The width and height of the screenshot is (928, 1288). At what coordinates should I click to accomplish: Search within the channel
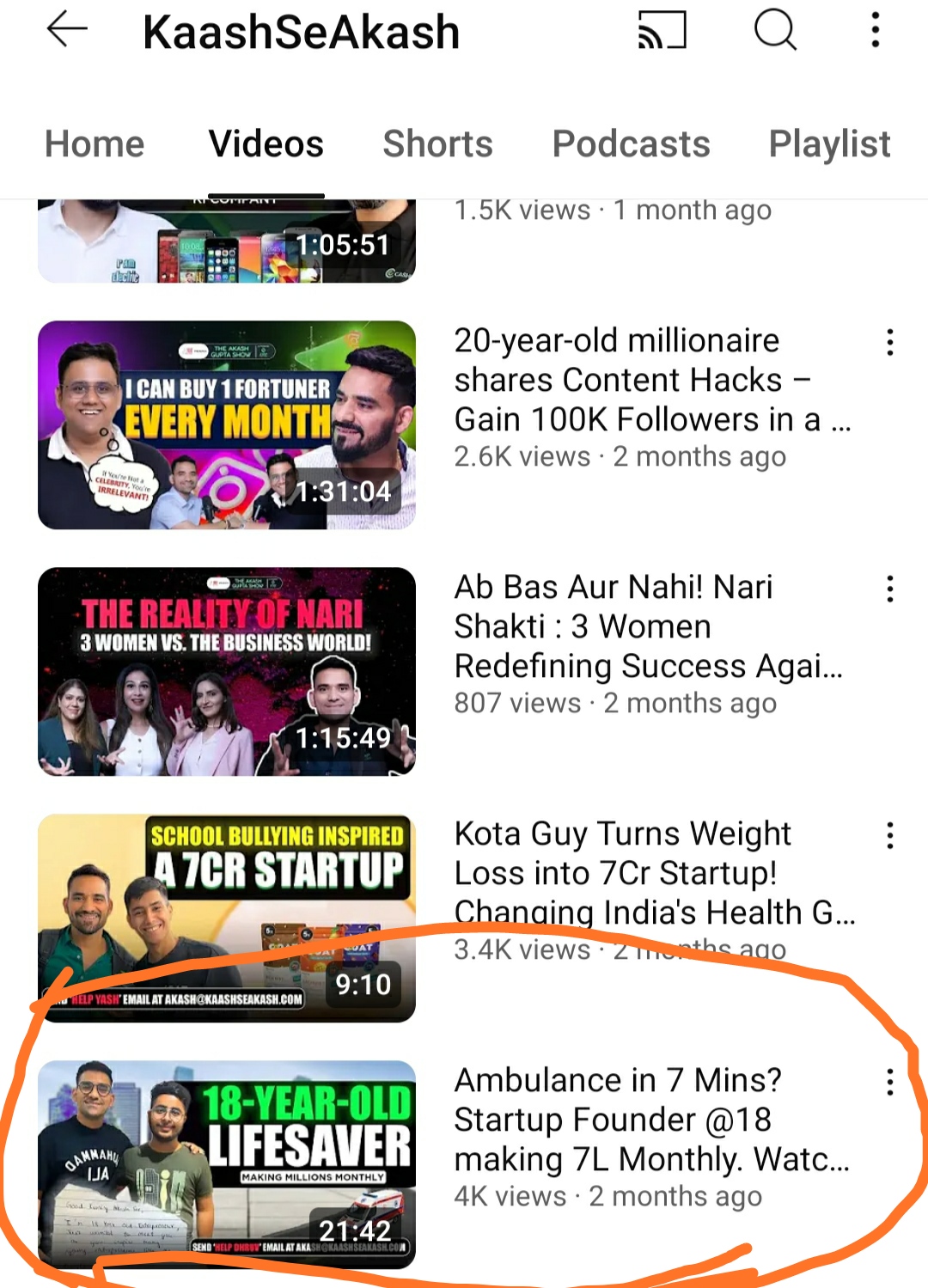click(x=775, y=31)
